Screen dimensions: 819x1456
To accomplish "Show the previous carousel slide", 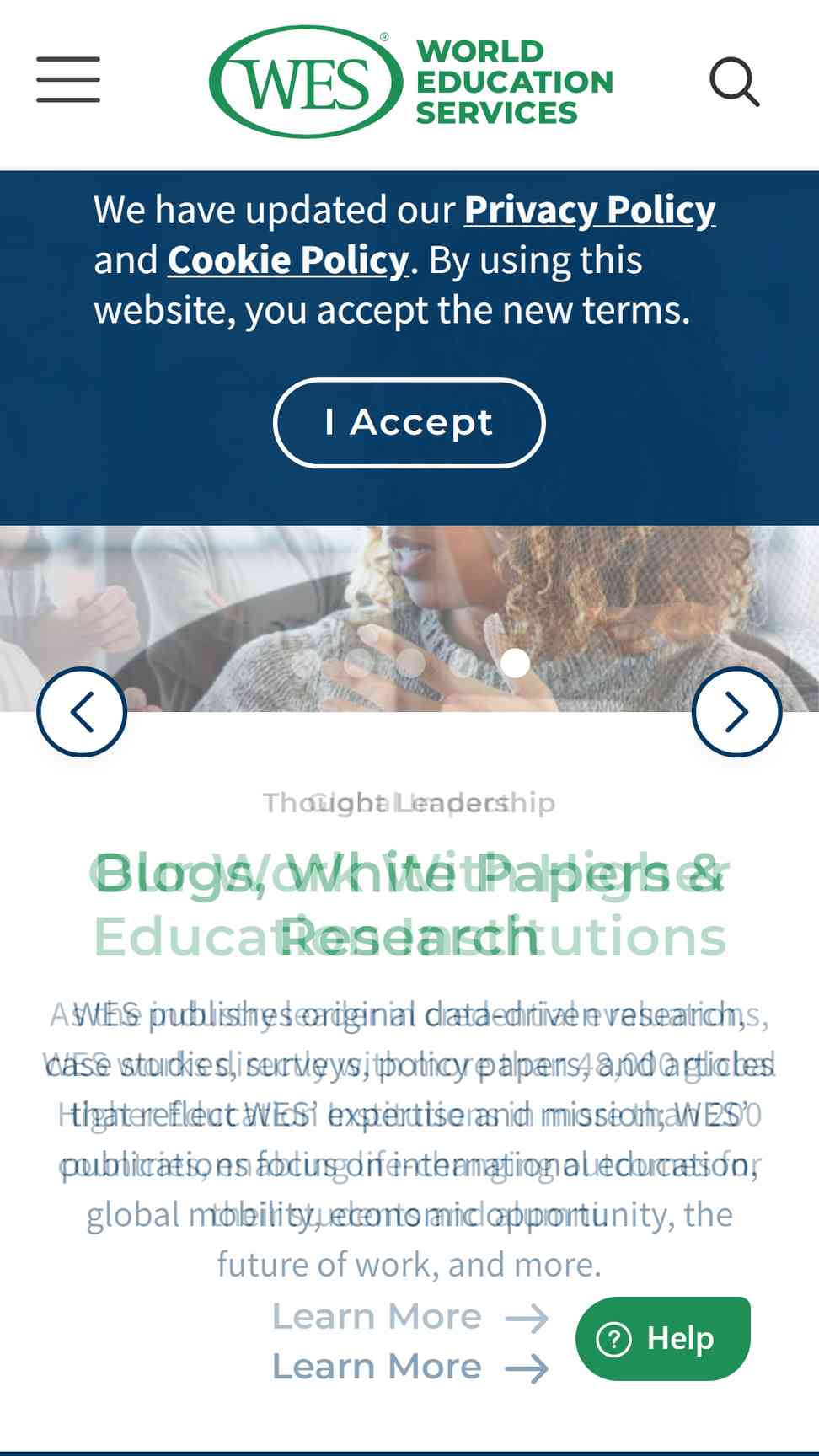I will coord(82,712).
